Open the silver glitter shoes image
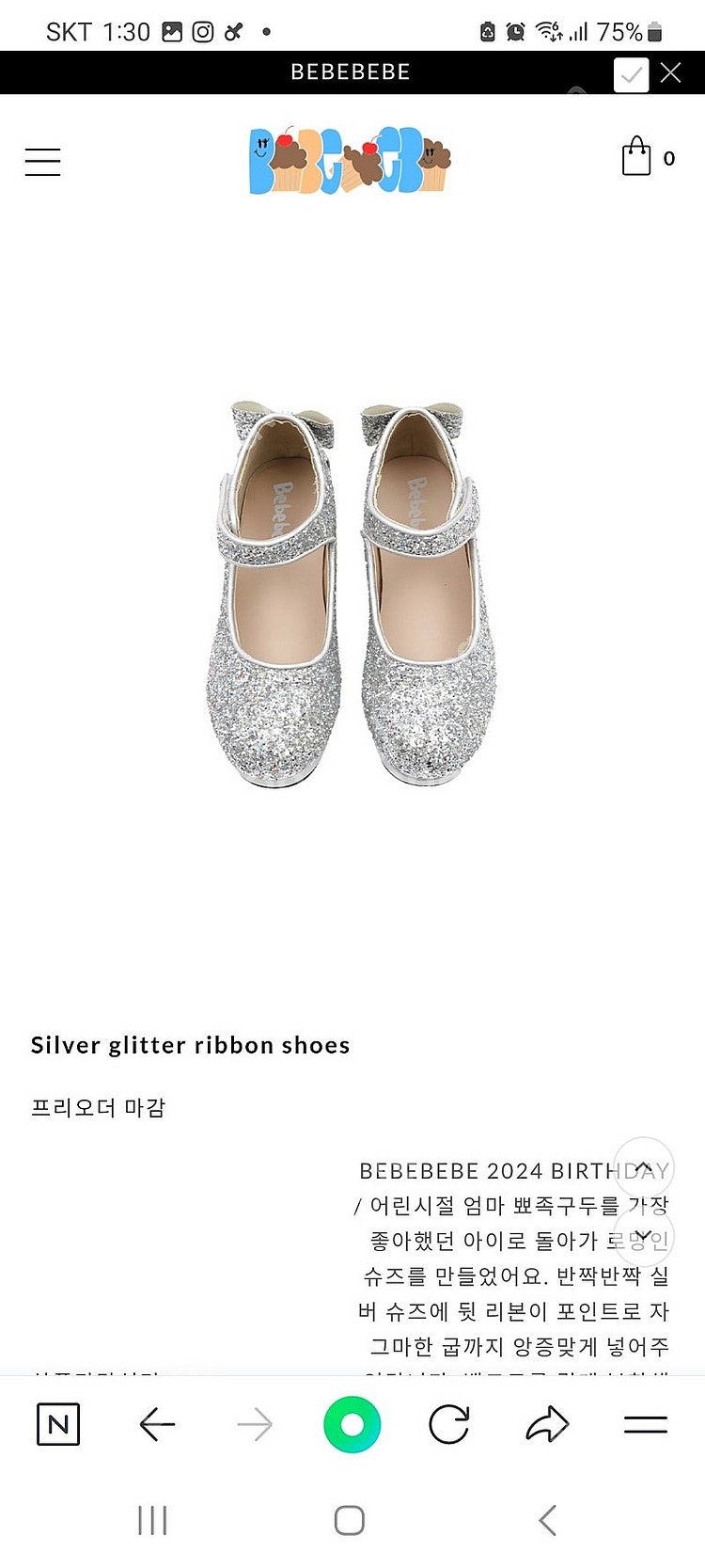This screenshot has height=1568, width=705. point(352,594)
